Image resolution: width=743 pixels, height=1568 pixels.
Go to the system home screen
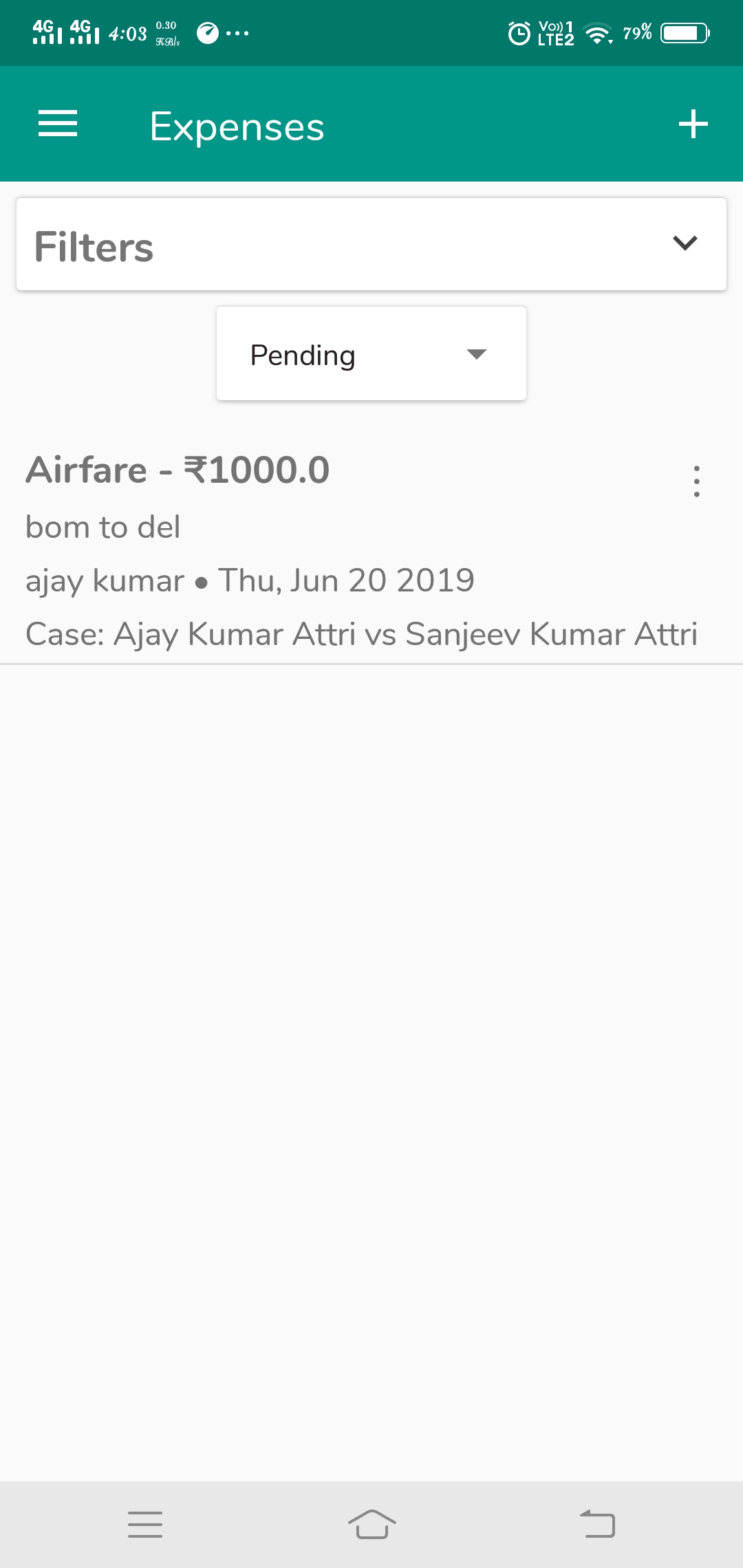tap(371, 1524)
